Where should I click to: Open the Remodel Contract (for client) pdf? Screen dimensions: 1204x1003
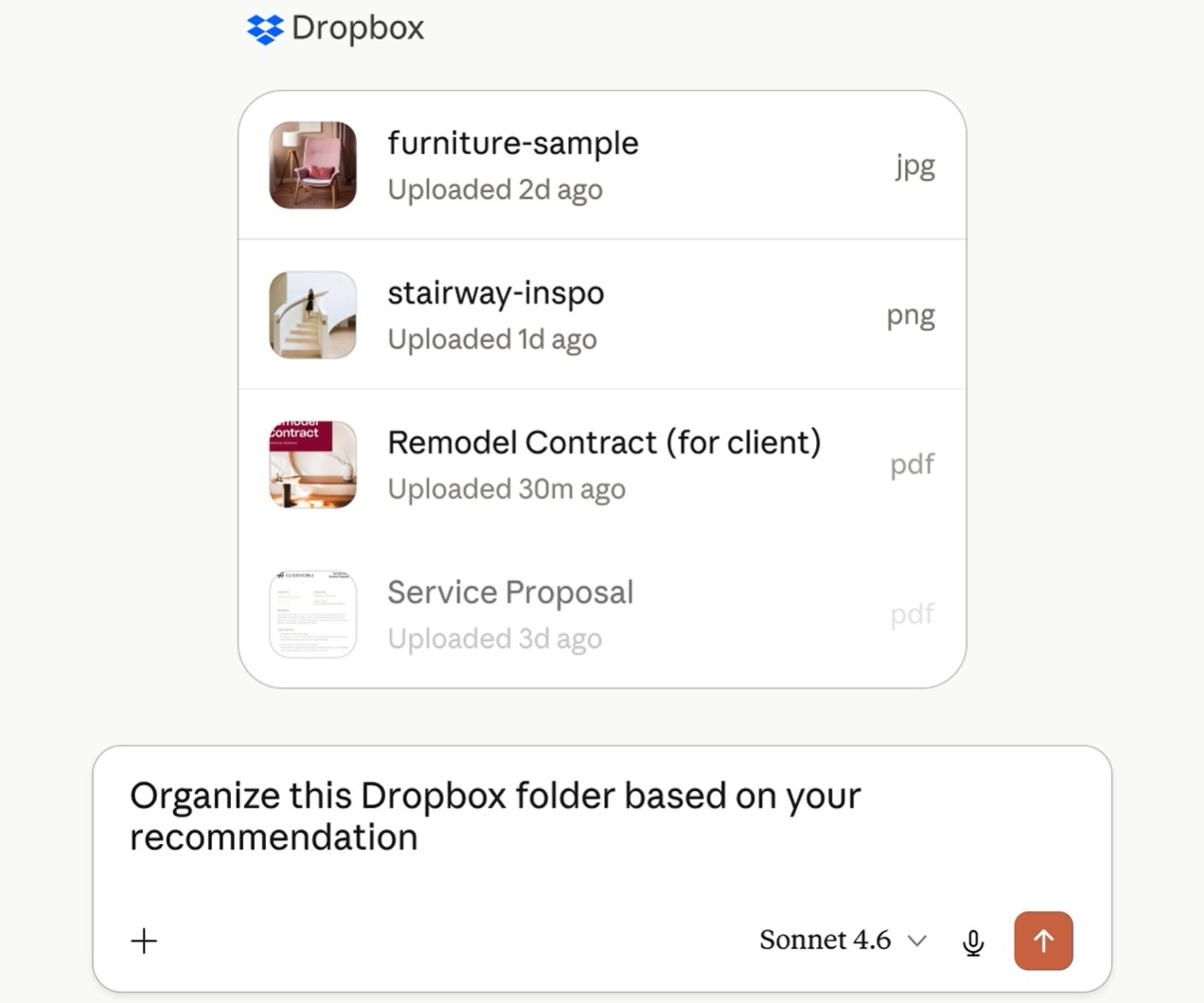(602, 464)
